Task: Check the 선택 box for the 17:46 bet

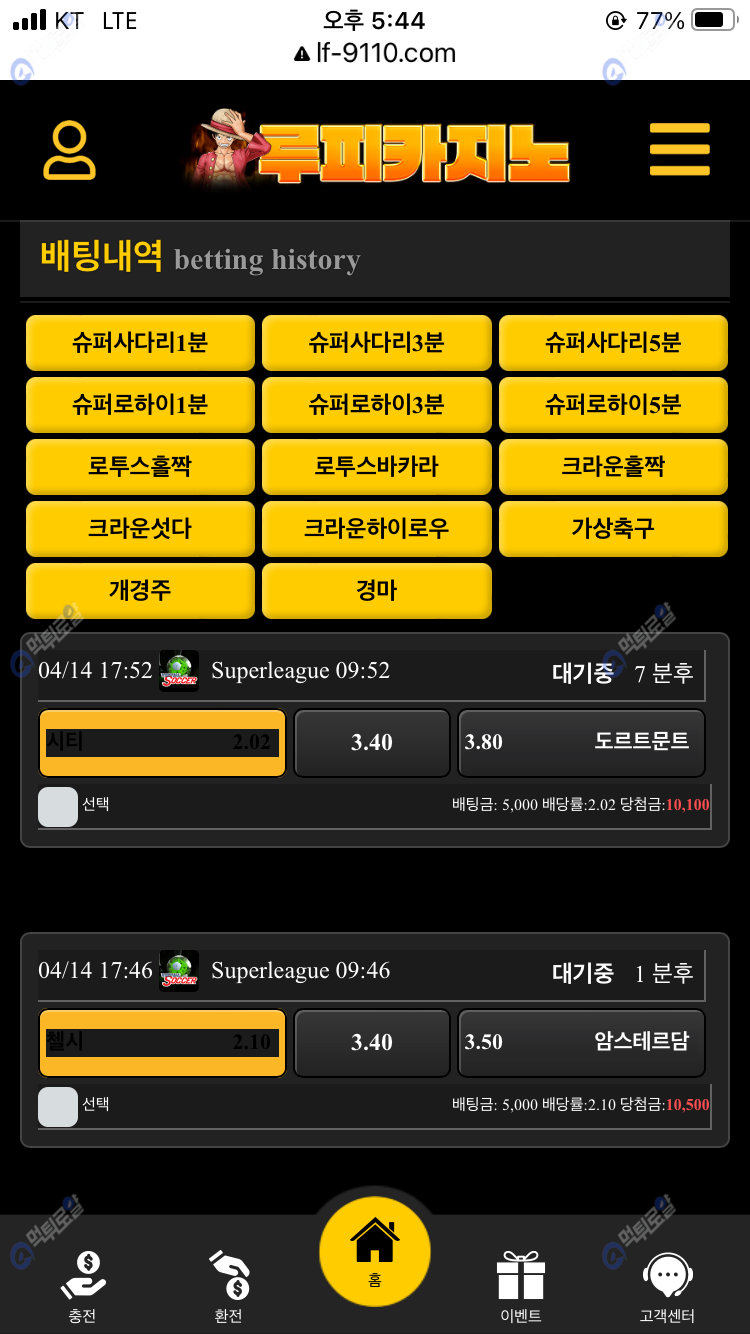Action: point(58,1107)
